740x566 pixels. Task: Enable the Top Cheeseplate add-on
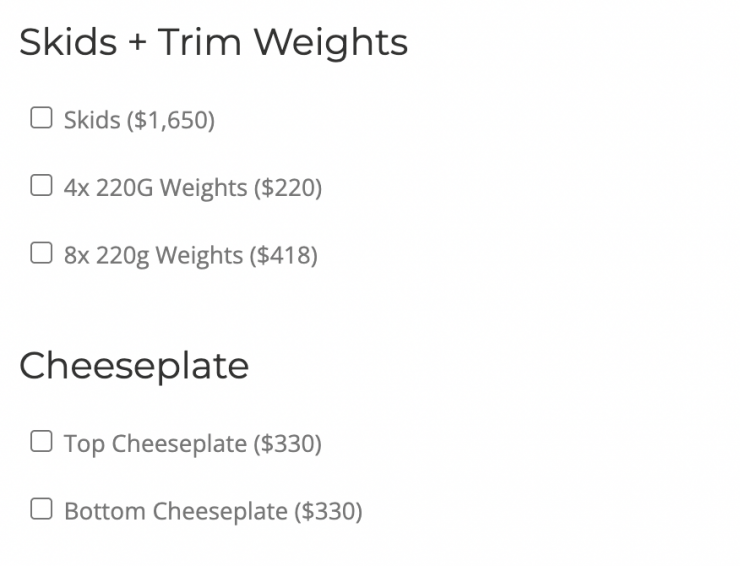41,442
